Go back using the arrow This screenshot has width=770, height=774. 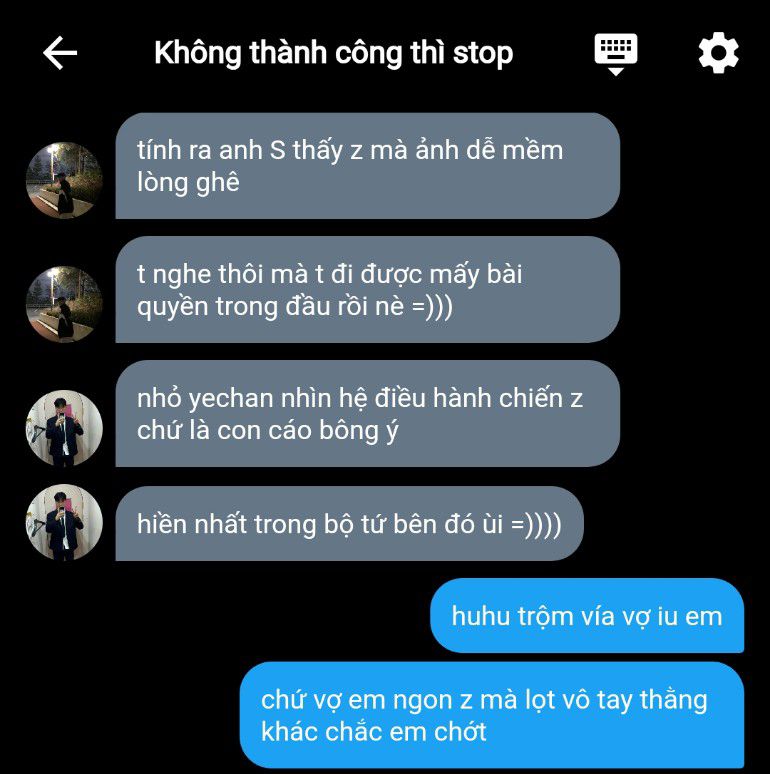[x=60, y=53]
